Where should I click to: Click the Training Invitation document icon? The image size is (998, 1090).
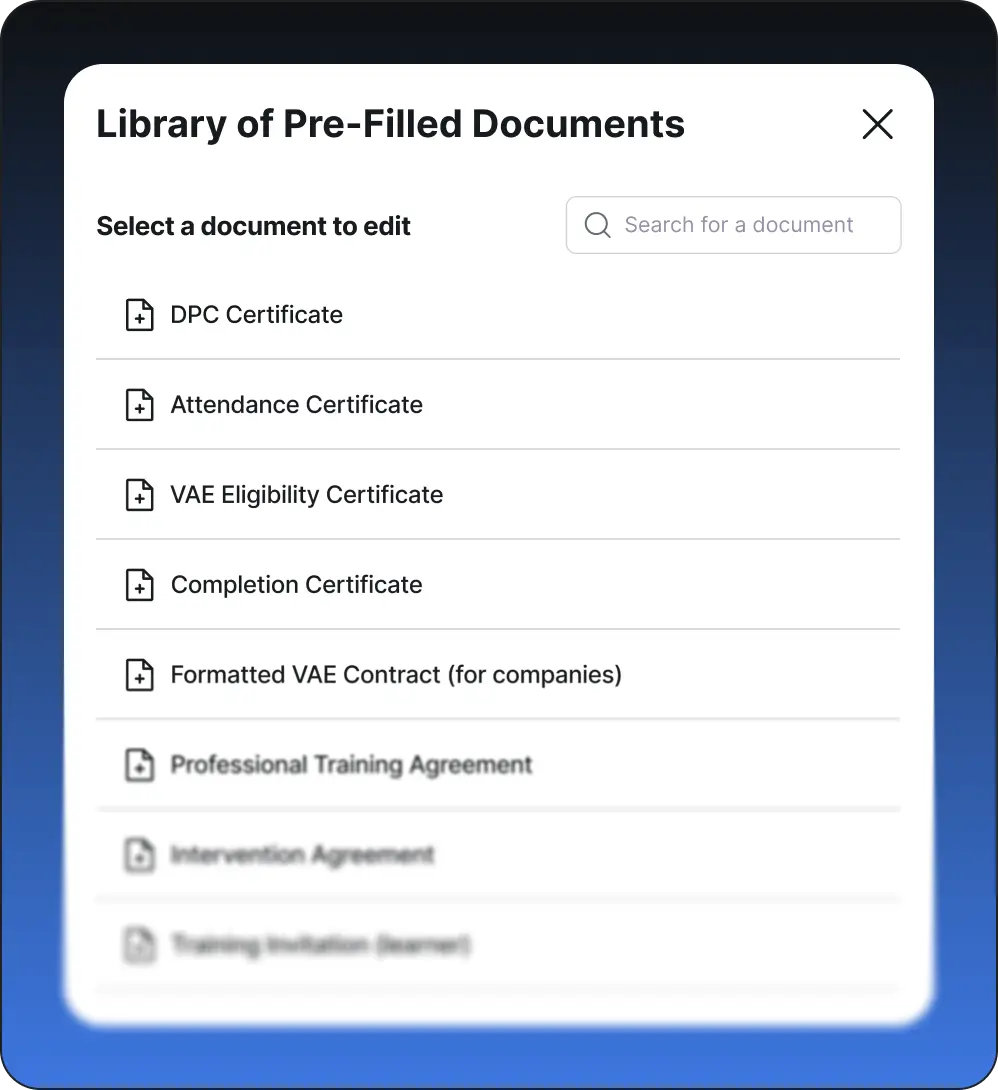coord(140,944)
